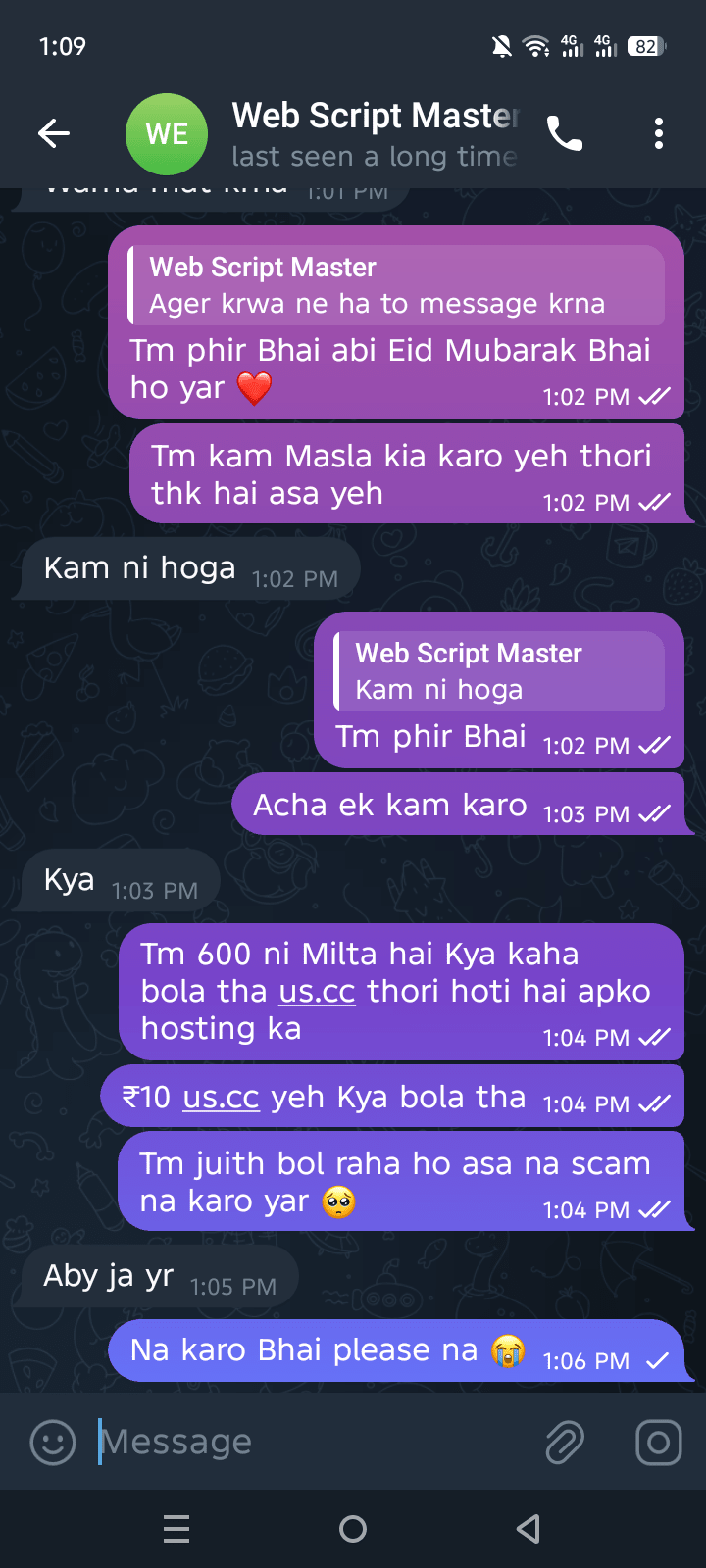Open recent apps from navigation bar
Screen dimensions: 706x1568
[x=176, y=1529]
